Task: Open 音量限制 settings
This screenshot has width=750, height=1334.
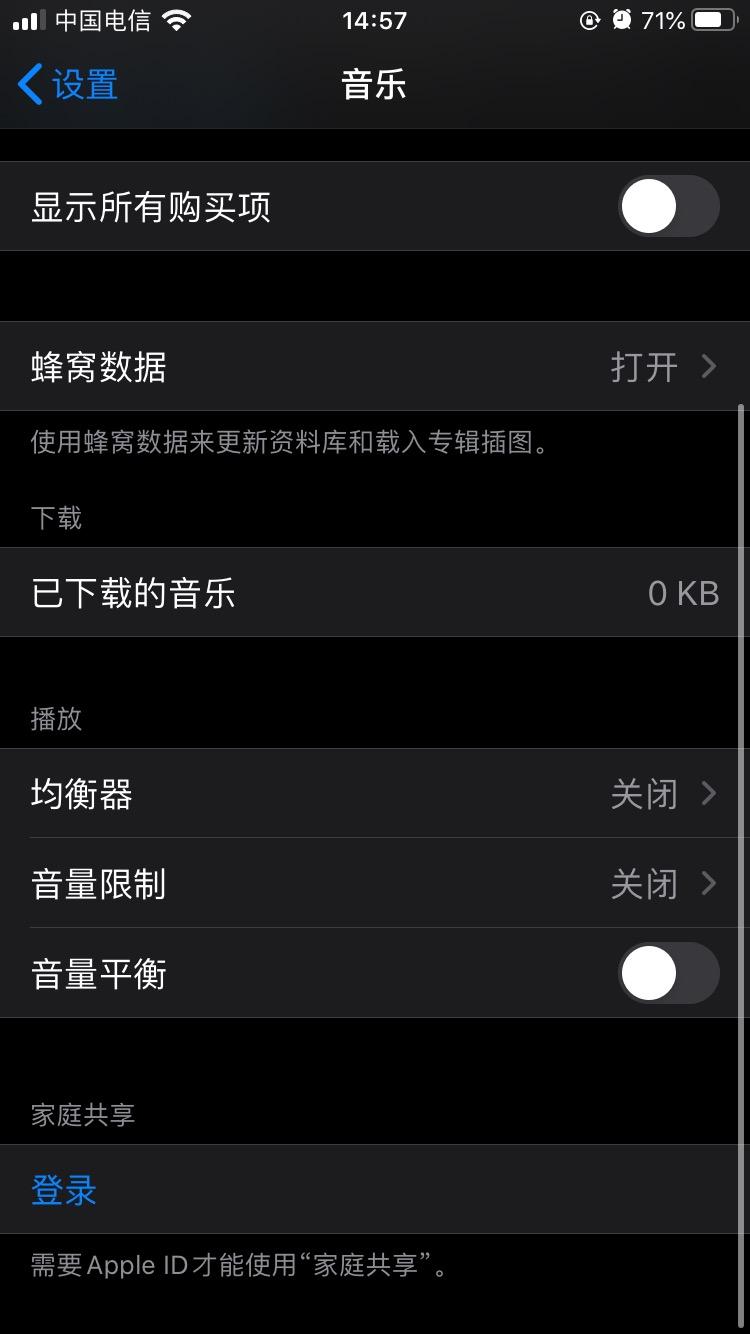Action: (x=375, y=884)
